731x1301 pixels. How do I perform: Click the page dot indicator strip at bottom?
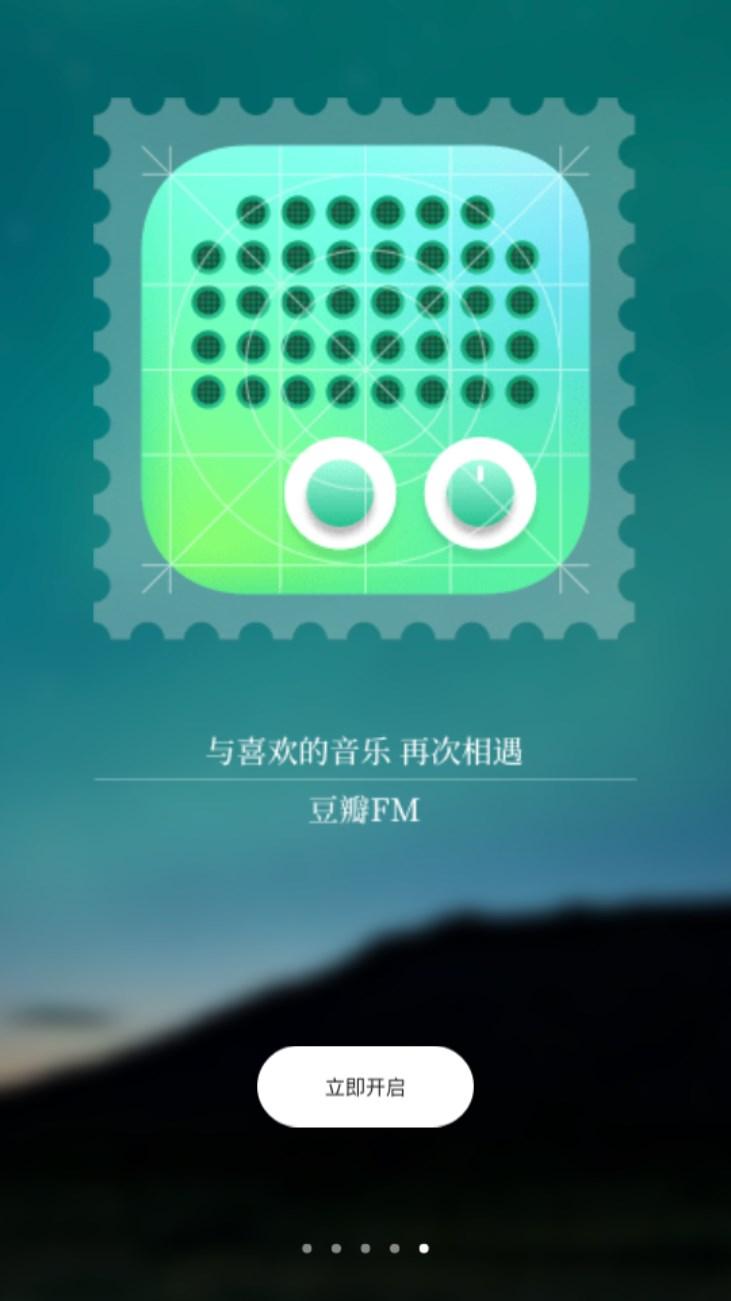coord(365,1249)
